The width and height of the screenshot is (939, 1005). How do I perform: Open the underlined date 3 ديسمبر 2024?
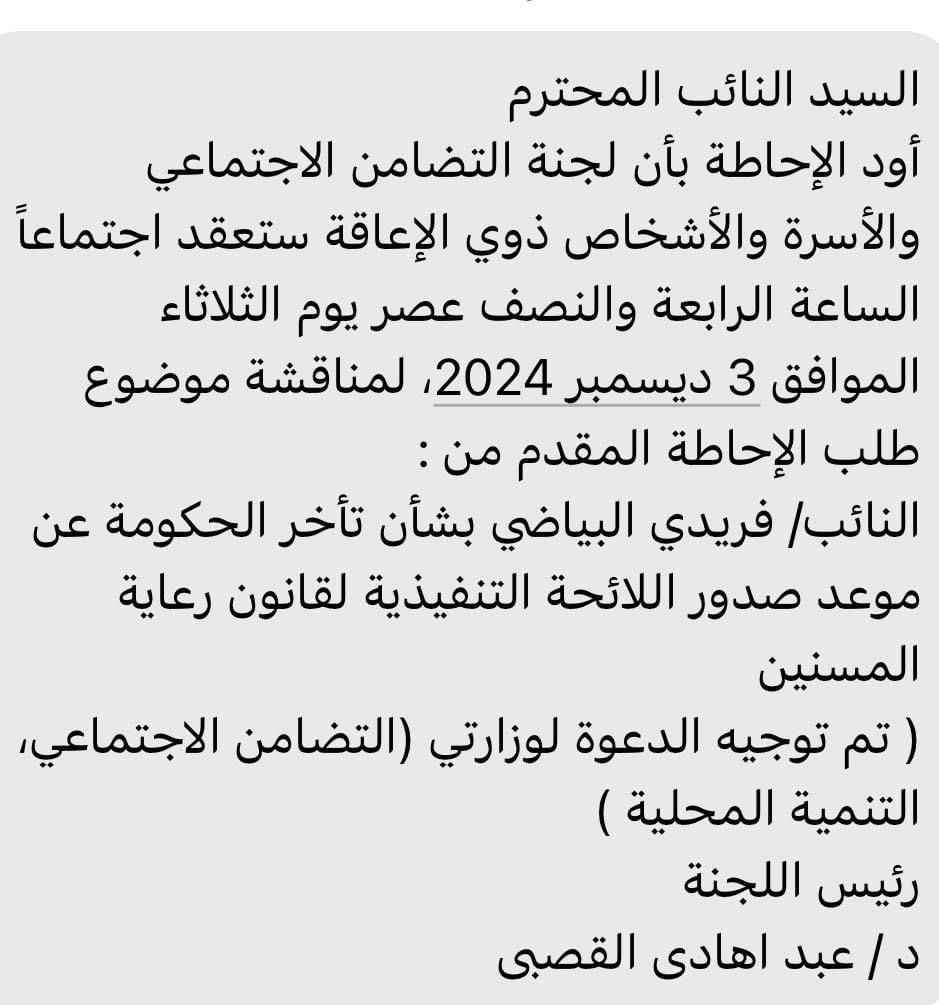point(596,381)
